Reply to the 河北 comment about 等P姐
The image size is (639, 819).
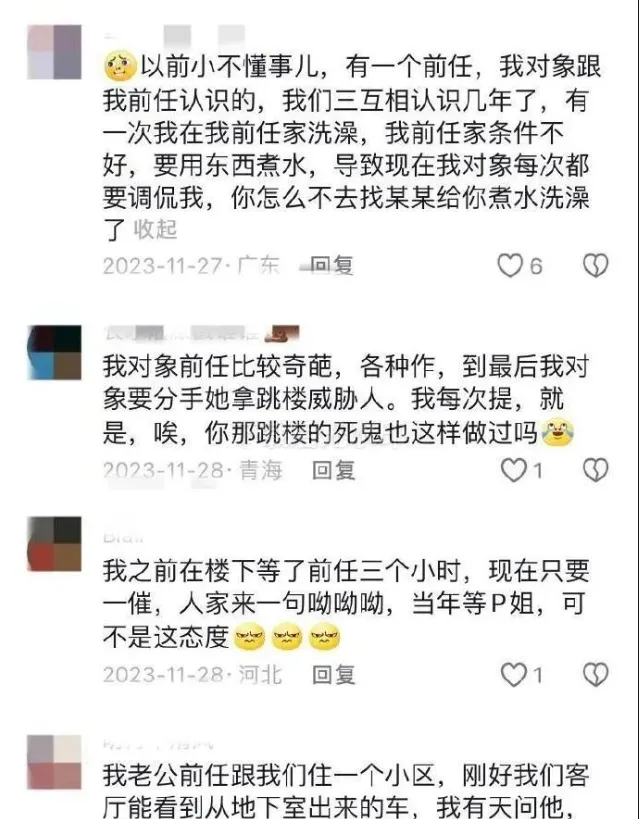pyautogui.click(x=333, y=674)
